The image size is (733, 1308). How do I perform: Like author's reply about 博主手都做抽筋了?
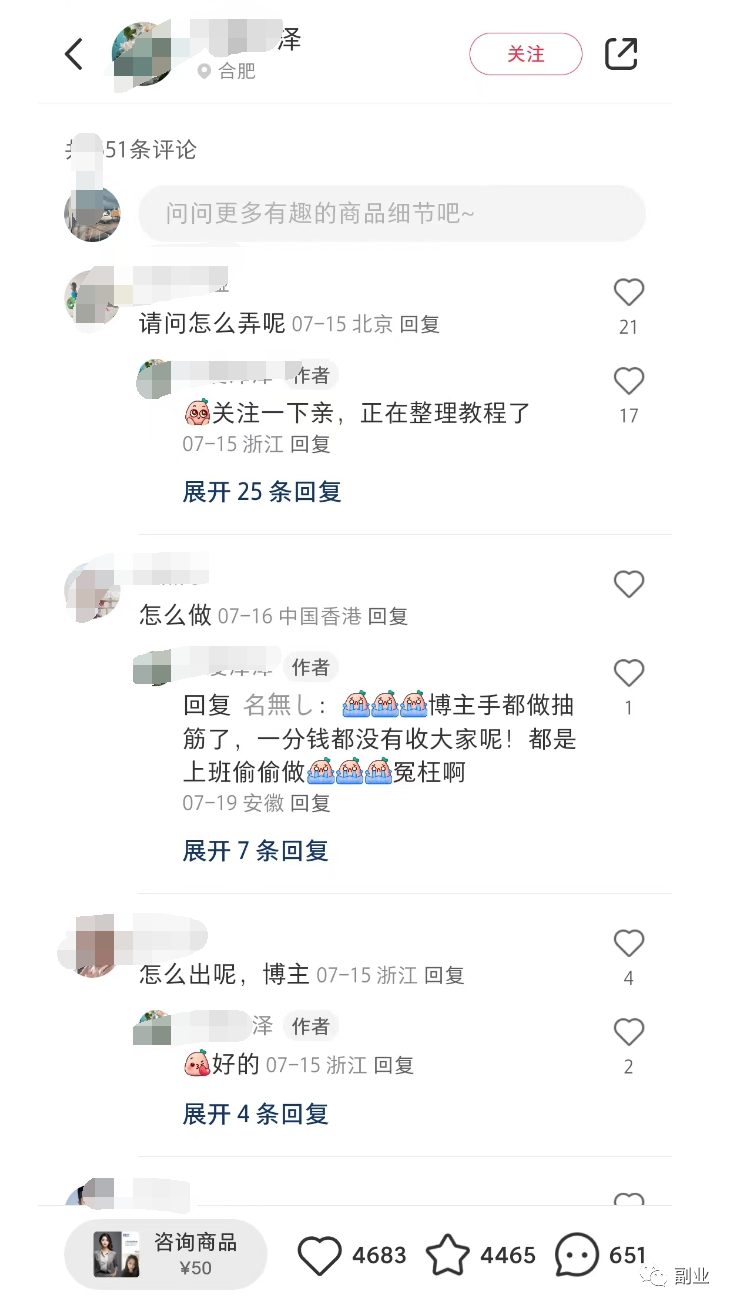coord(628,672)
